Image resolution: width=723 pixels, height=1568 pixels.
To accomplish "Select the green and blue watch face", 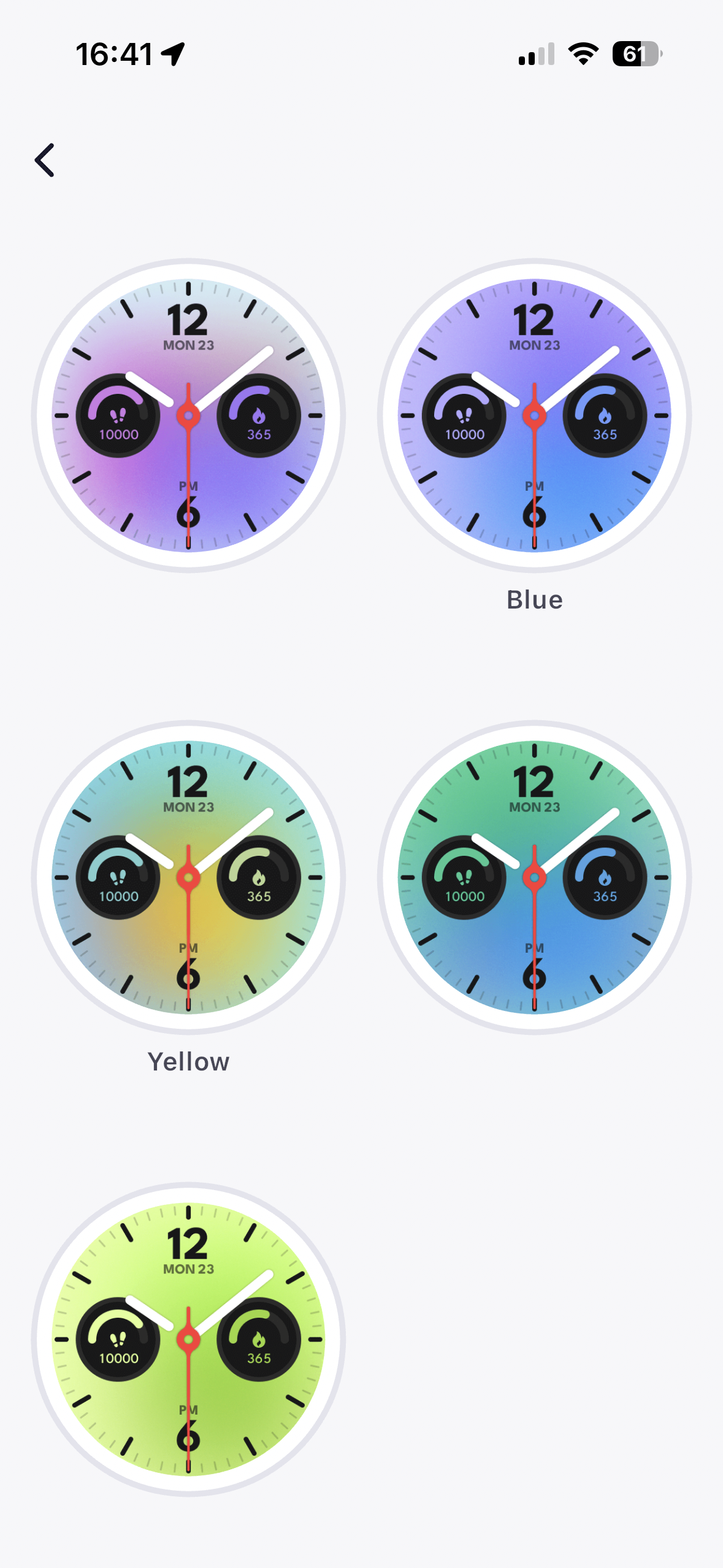I will [x=534, y=877].
